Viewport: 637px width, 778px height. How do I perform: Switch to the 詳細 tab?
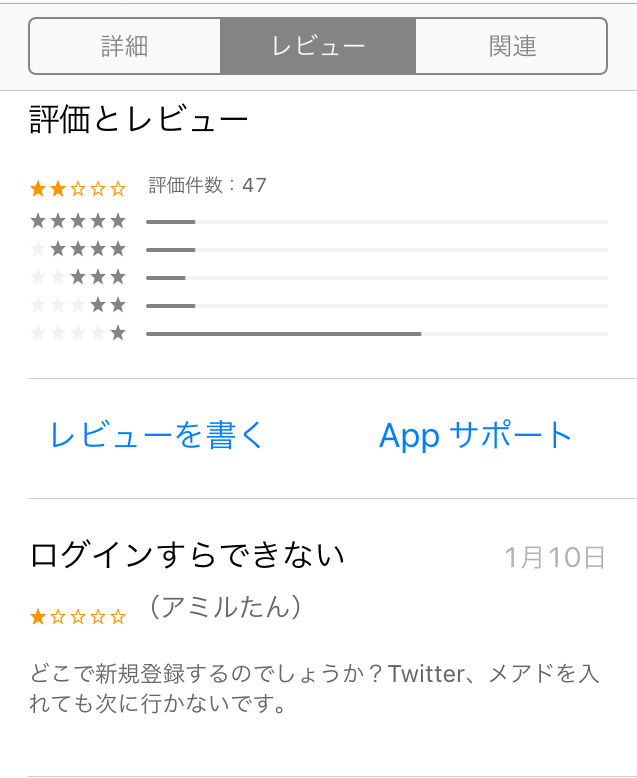(125, 46)
